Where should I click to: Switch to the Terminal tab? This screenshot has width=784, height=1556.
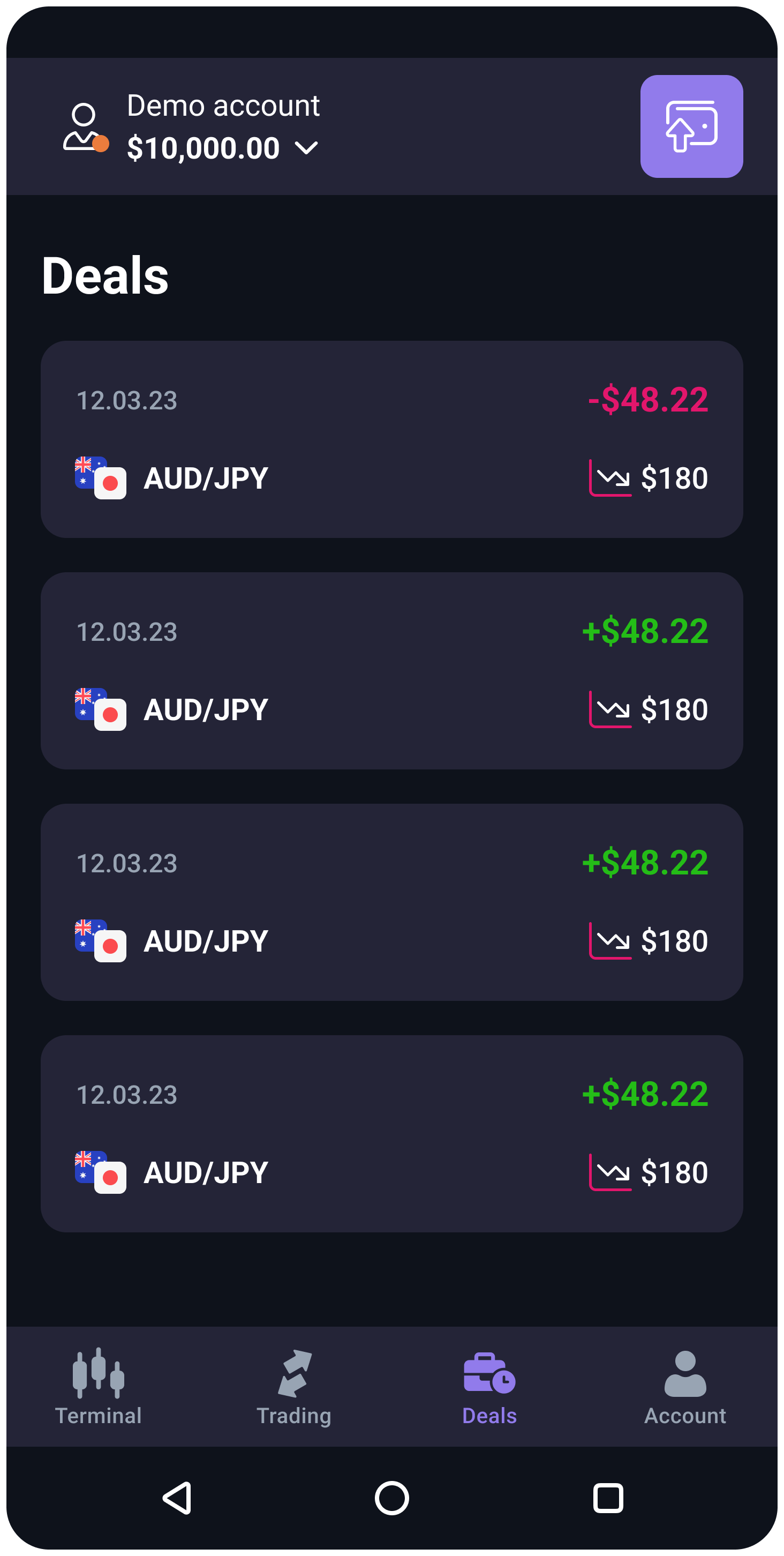click(99, 1387)
